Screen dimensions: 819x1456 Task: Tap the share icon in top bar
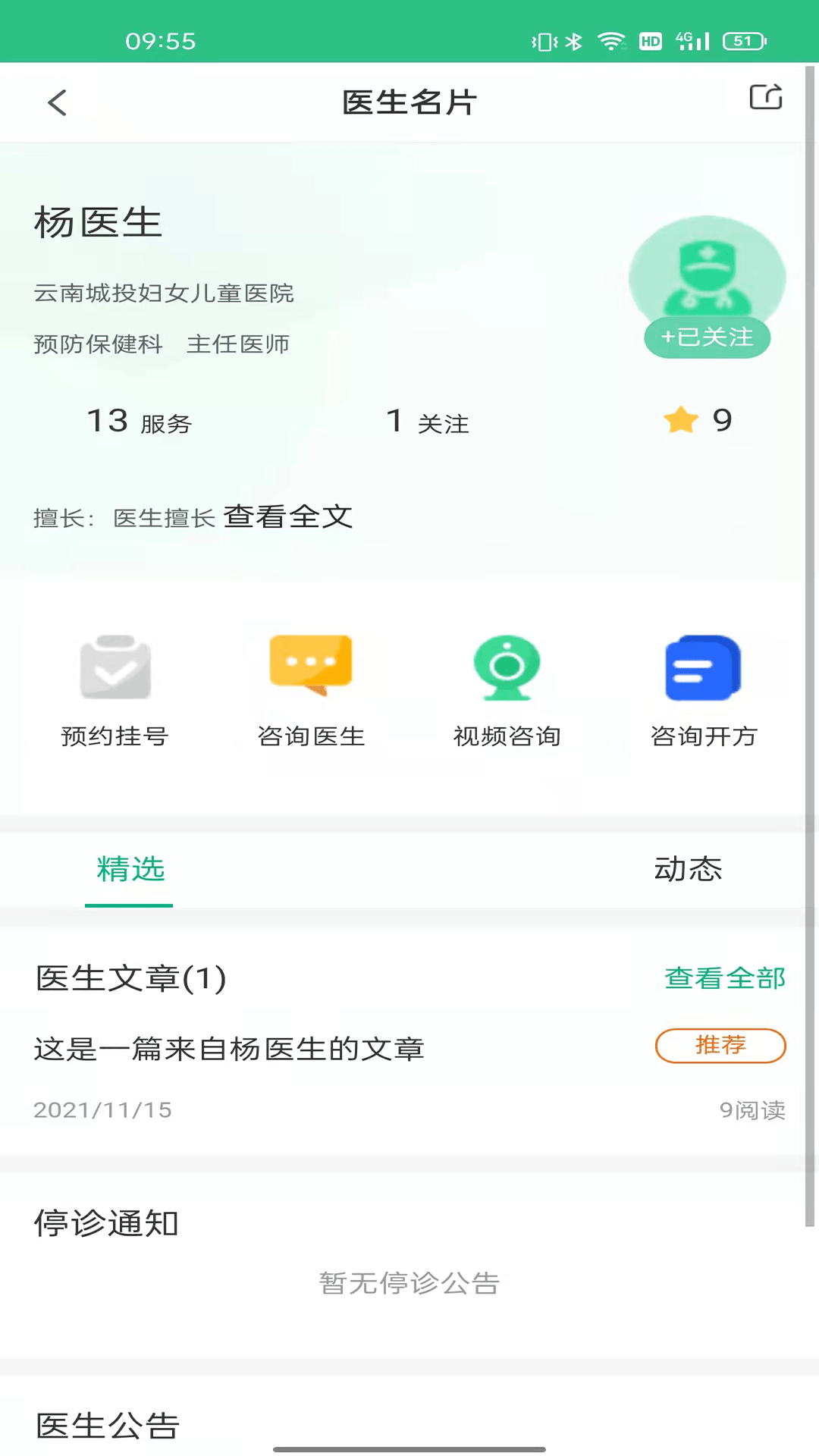(x=766, y=99)
